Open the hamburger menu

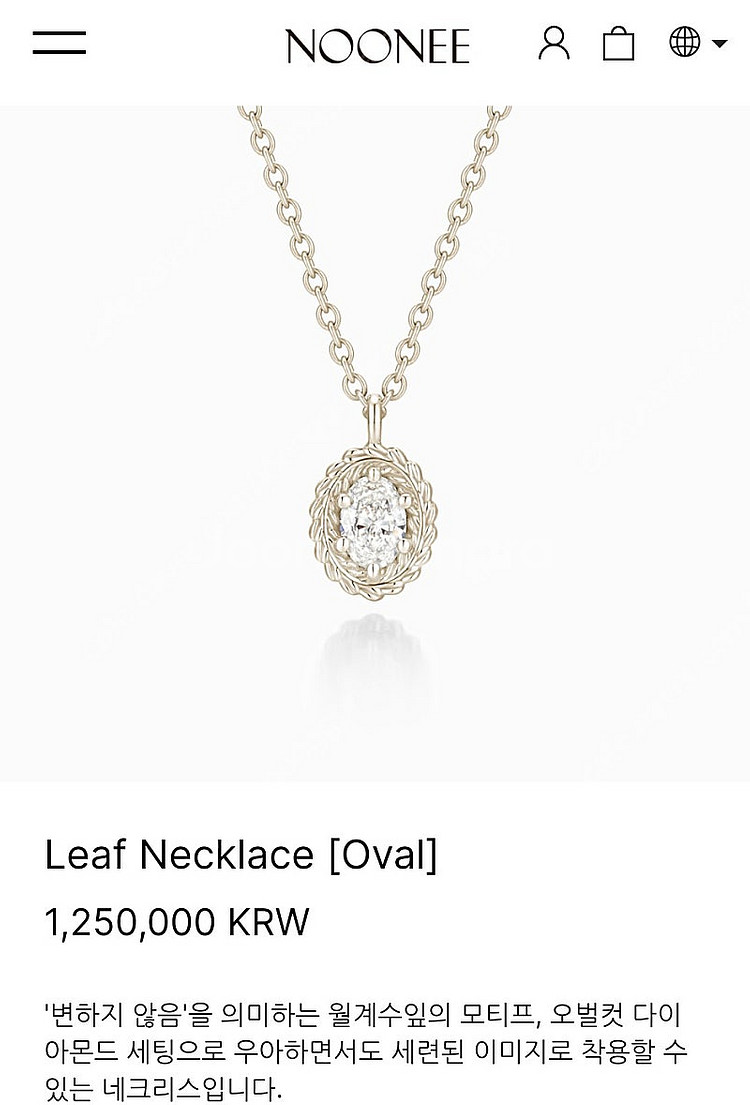tap(59, 43)
